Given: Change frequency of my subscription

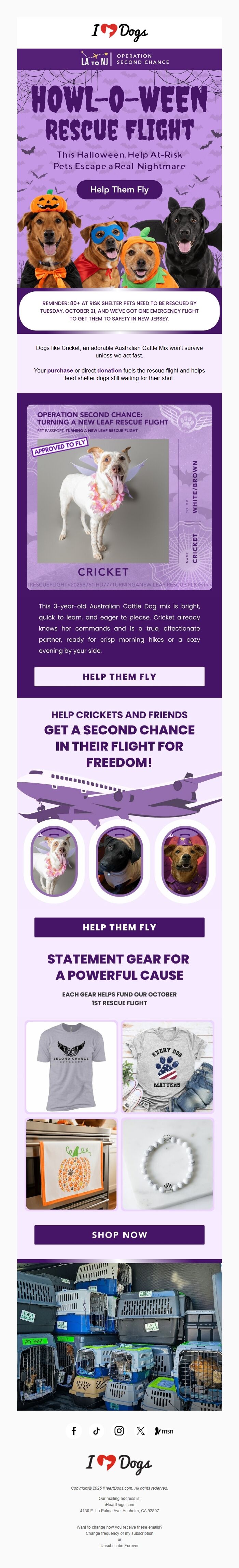Looking at the screenshot, I should pyautogui.click(x=119, y=1533).
